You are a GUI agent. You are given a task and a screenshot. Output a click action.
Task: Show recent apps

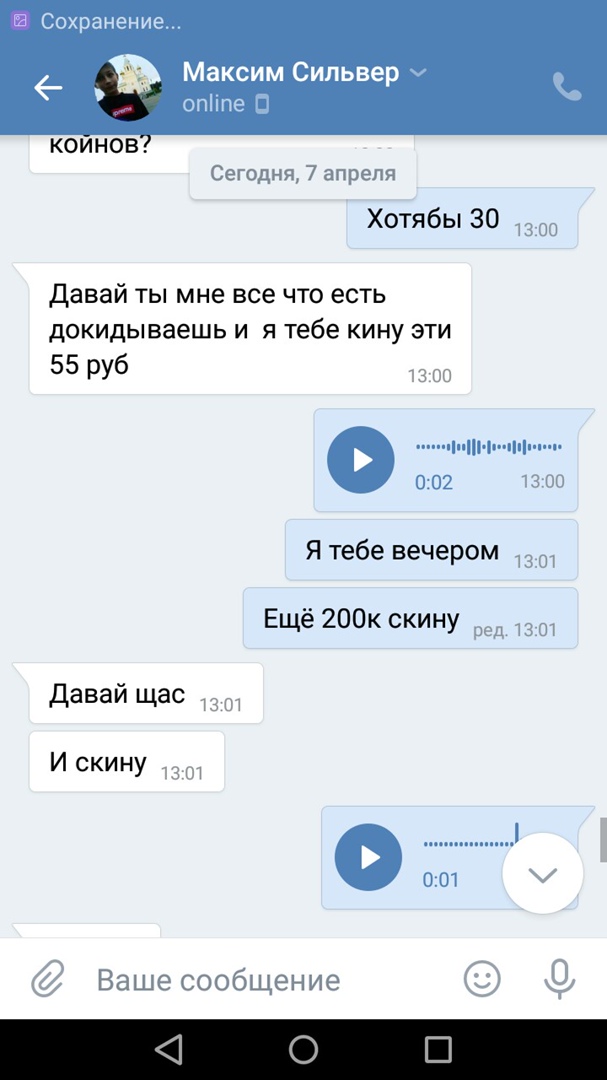(438, 1049)
